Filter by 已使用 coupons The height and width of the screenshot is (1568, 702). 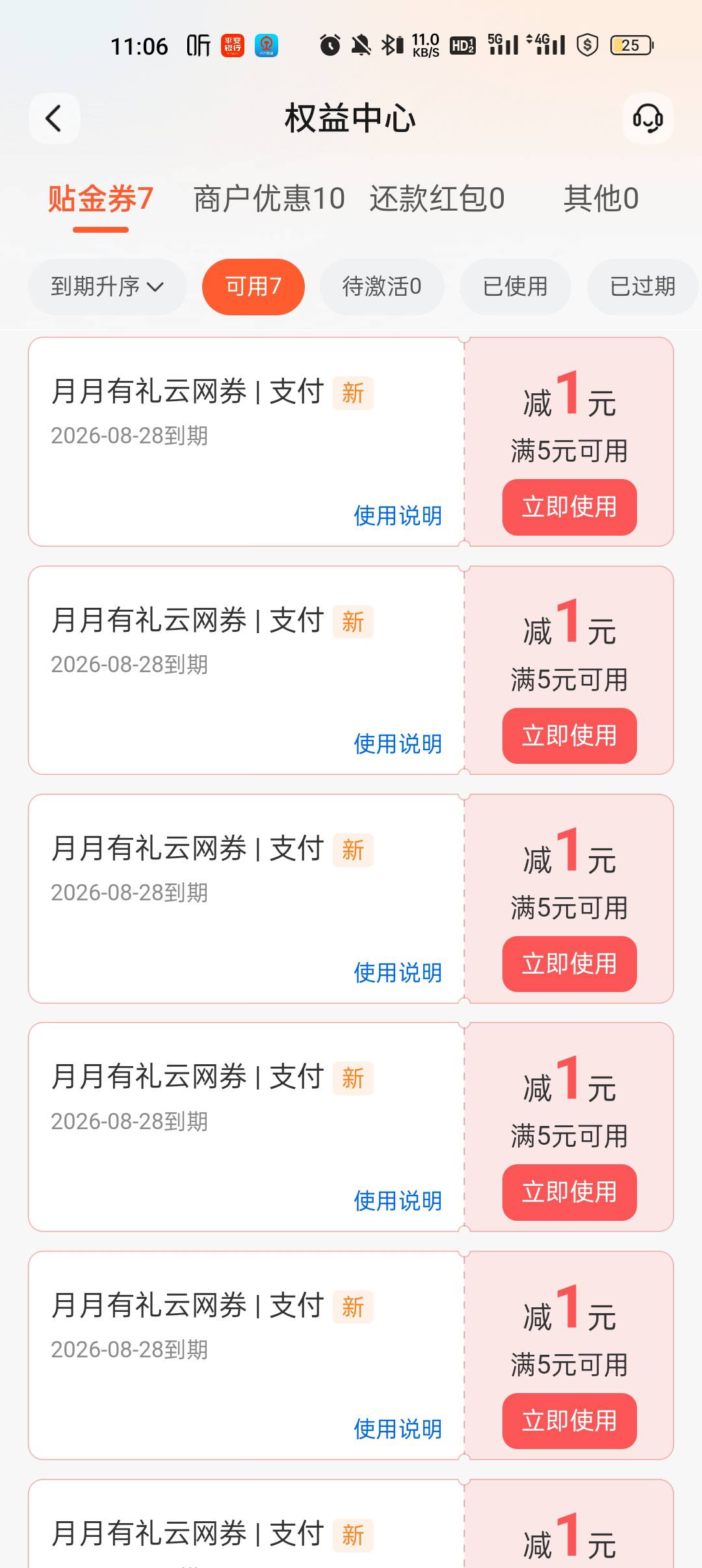pyautogui.click(x=515, y=287)
